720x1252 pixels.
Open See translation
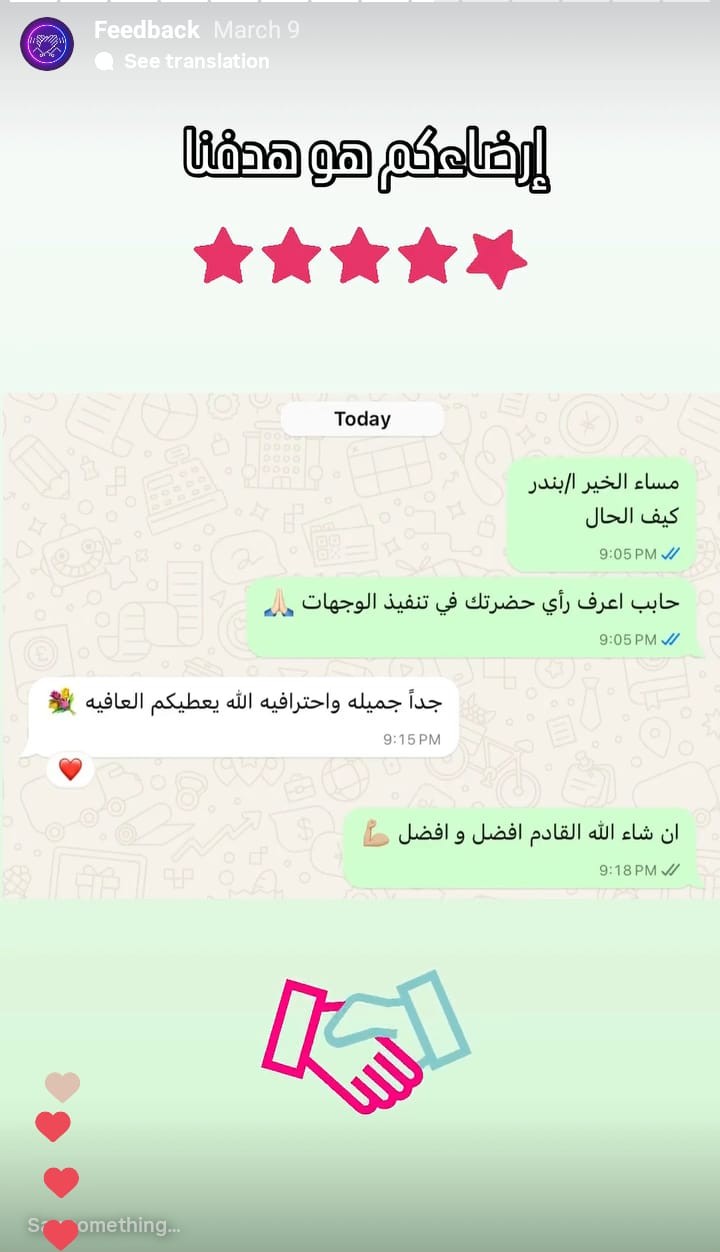[x=196, y=61]
